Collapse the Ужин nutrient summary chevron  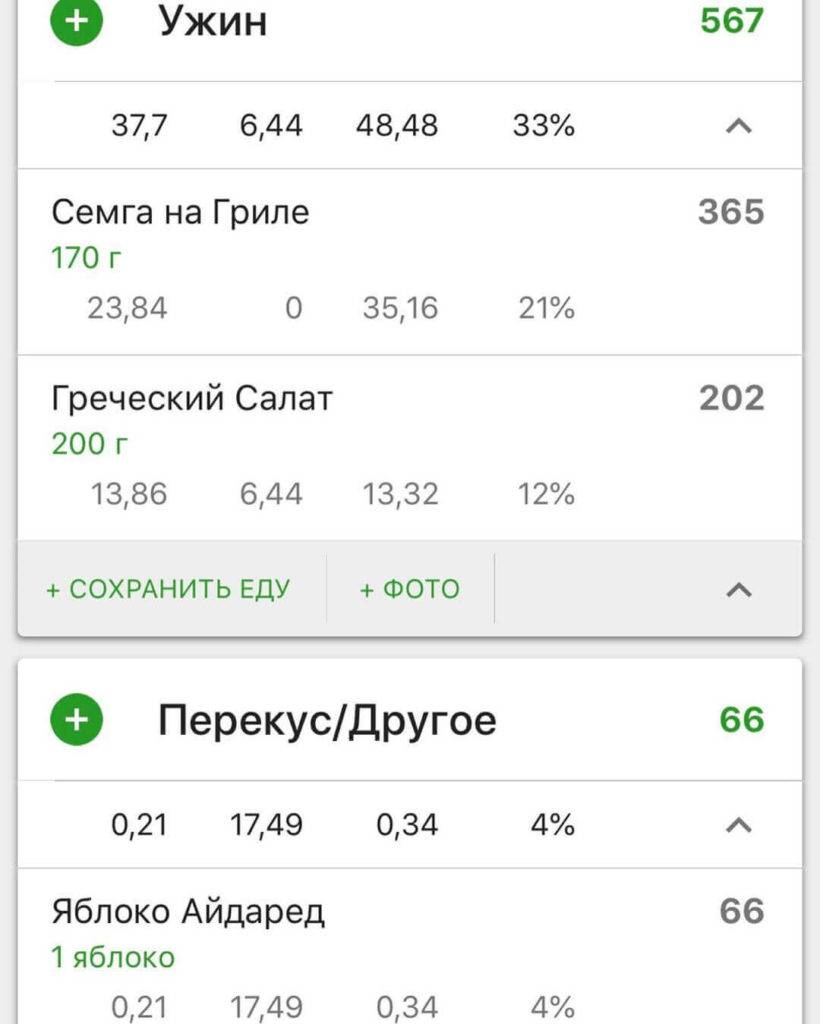738,127
